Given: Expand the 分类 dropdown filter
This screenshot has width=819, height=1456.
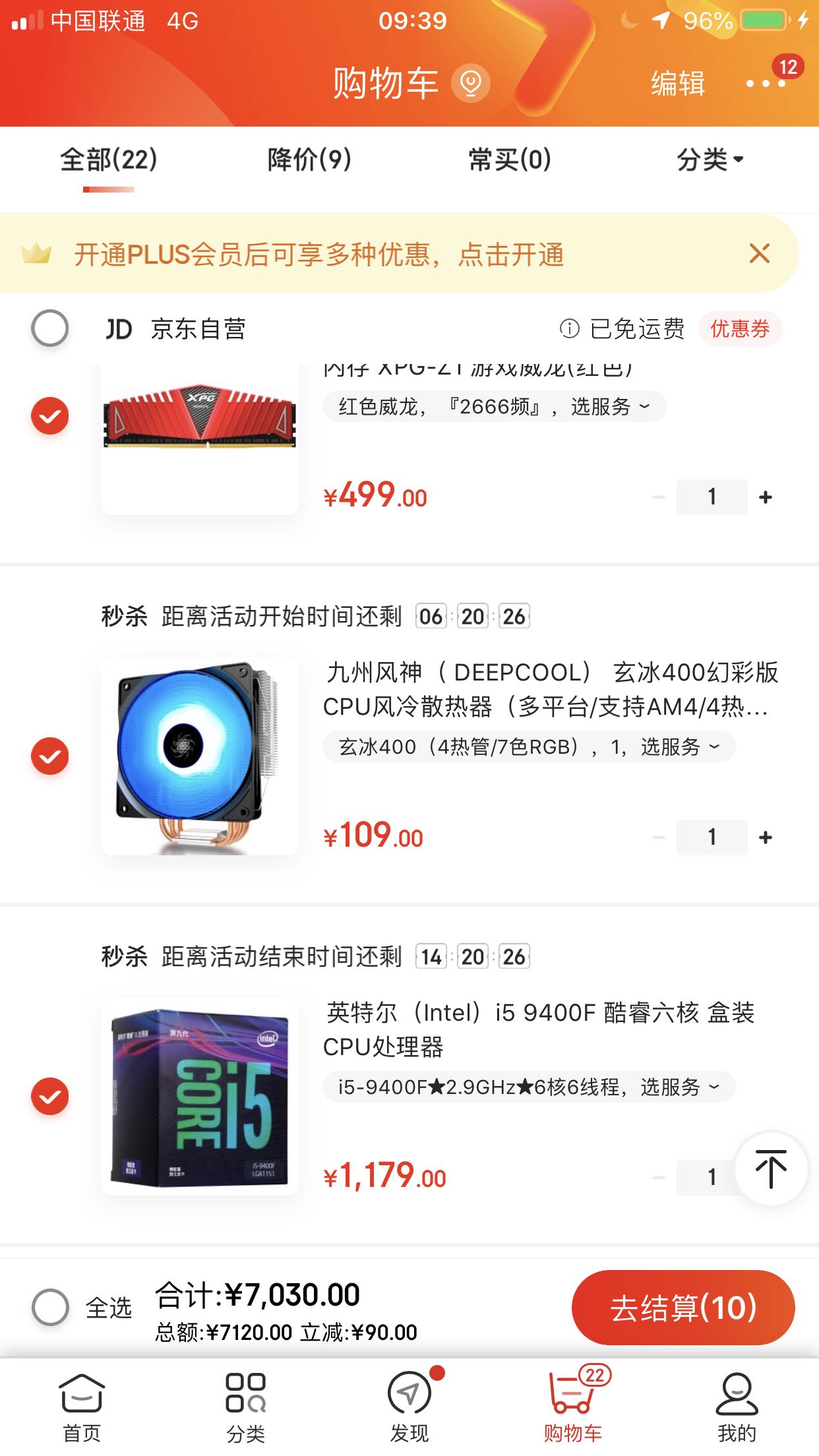Looking at the screenshot, I should click(x=710, y=160).
